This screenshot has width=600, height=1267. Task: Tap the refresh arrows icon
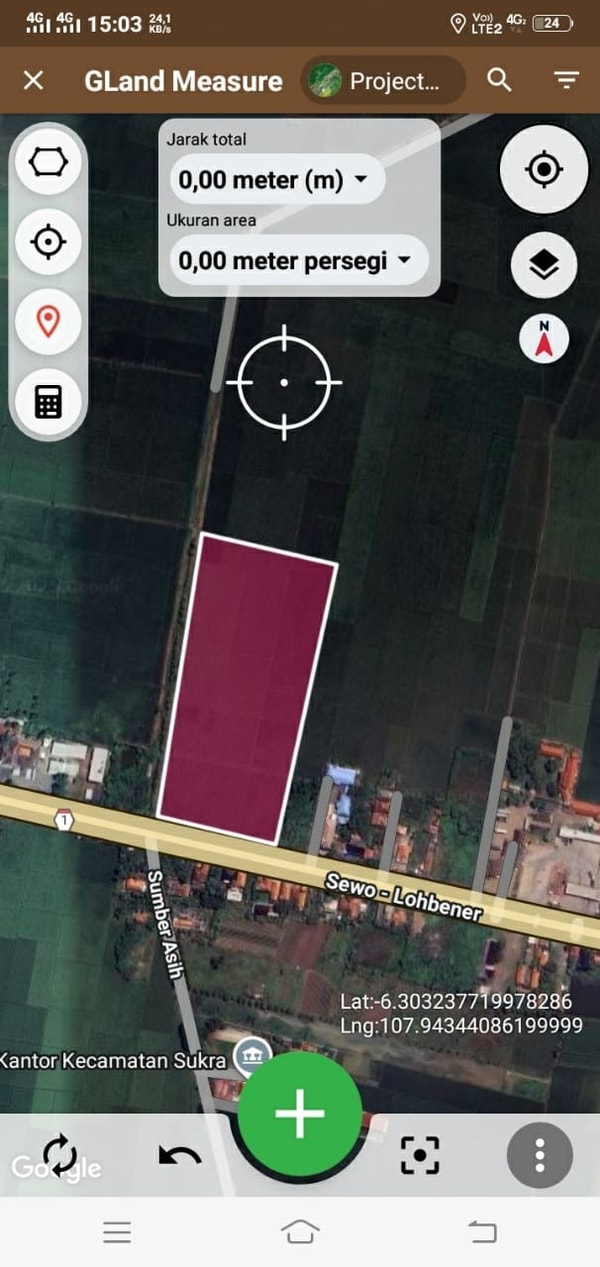pyautogui.click(x=60, y=1155)
